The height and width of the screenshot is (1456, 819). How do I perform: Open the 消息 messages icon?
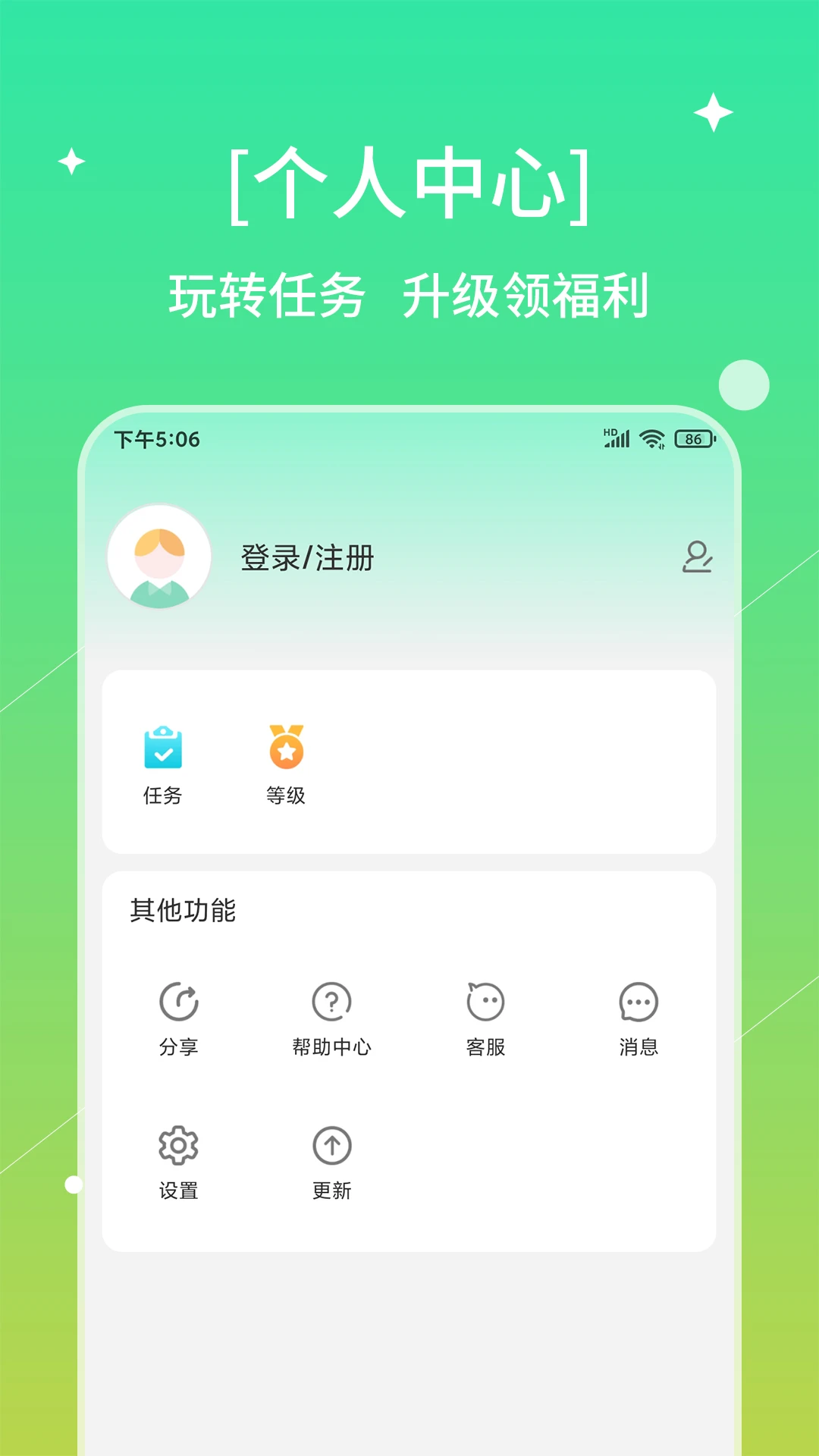click(639, 1001)
